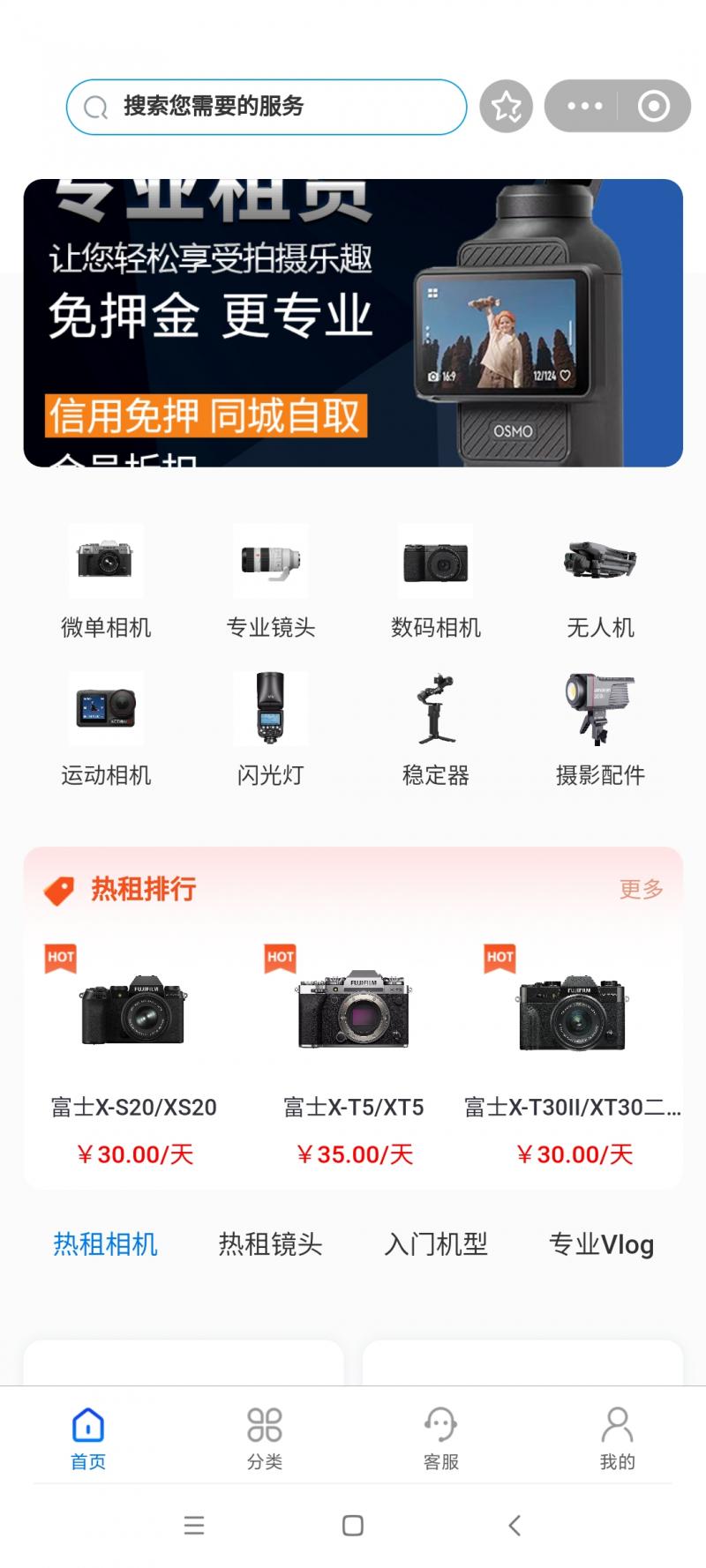Open the 客服 tab
The image size is (706, 1568).
coord(441,1437)
